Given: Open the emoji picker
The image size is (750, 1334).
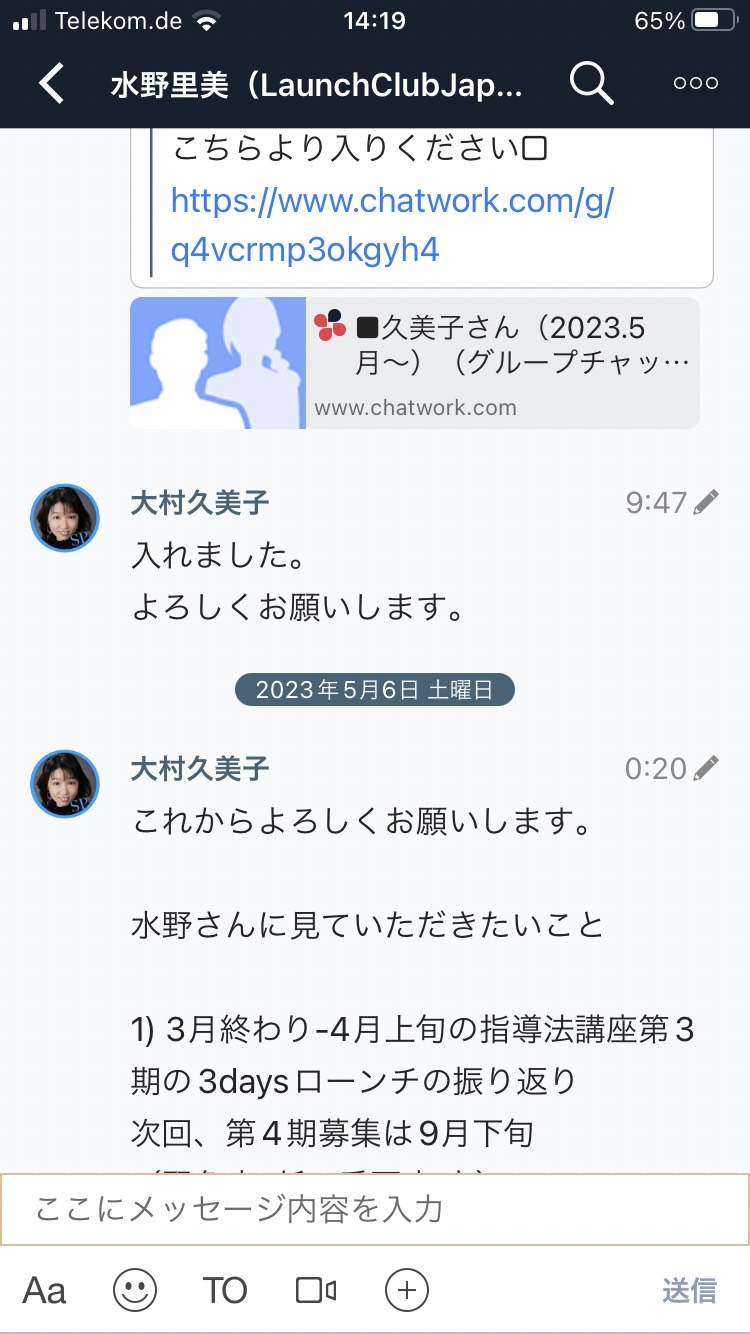Looking at the screenshot, I should coord(135,1291).
